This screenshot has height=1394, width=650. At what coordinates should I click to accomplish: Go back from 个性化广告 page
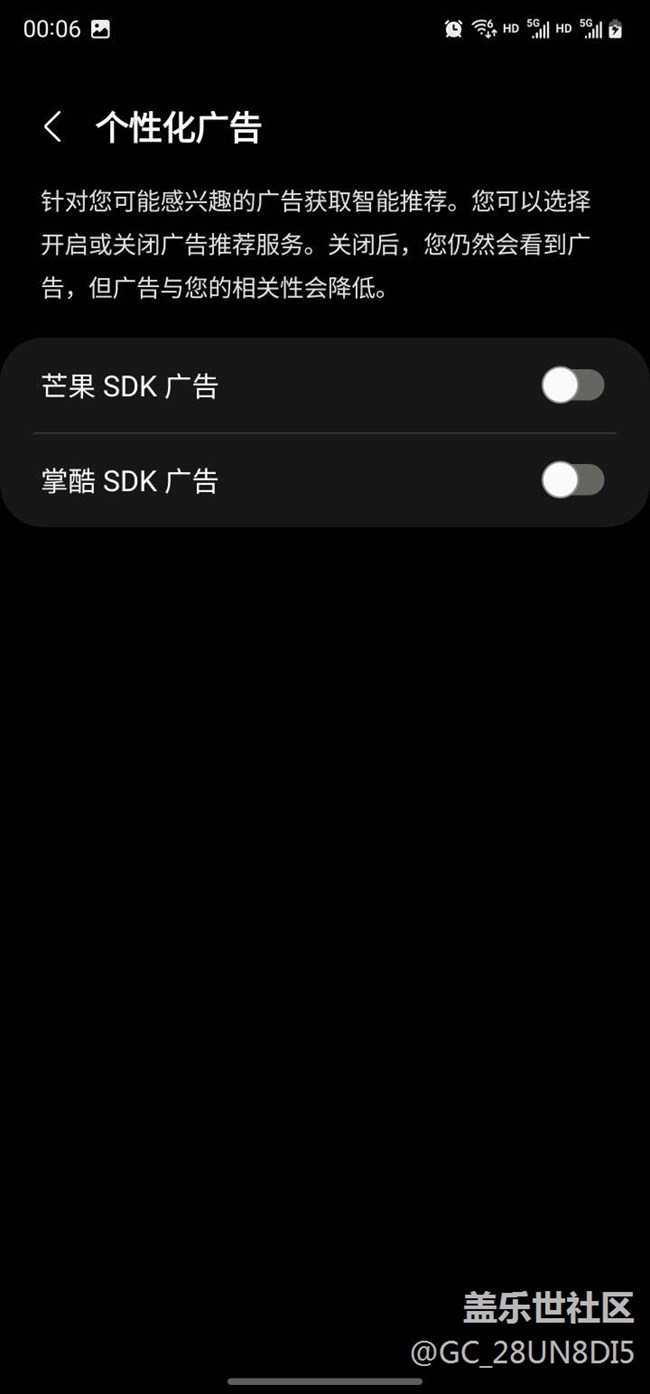(x=53, y=128)
